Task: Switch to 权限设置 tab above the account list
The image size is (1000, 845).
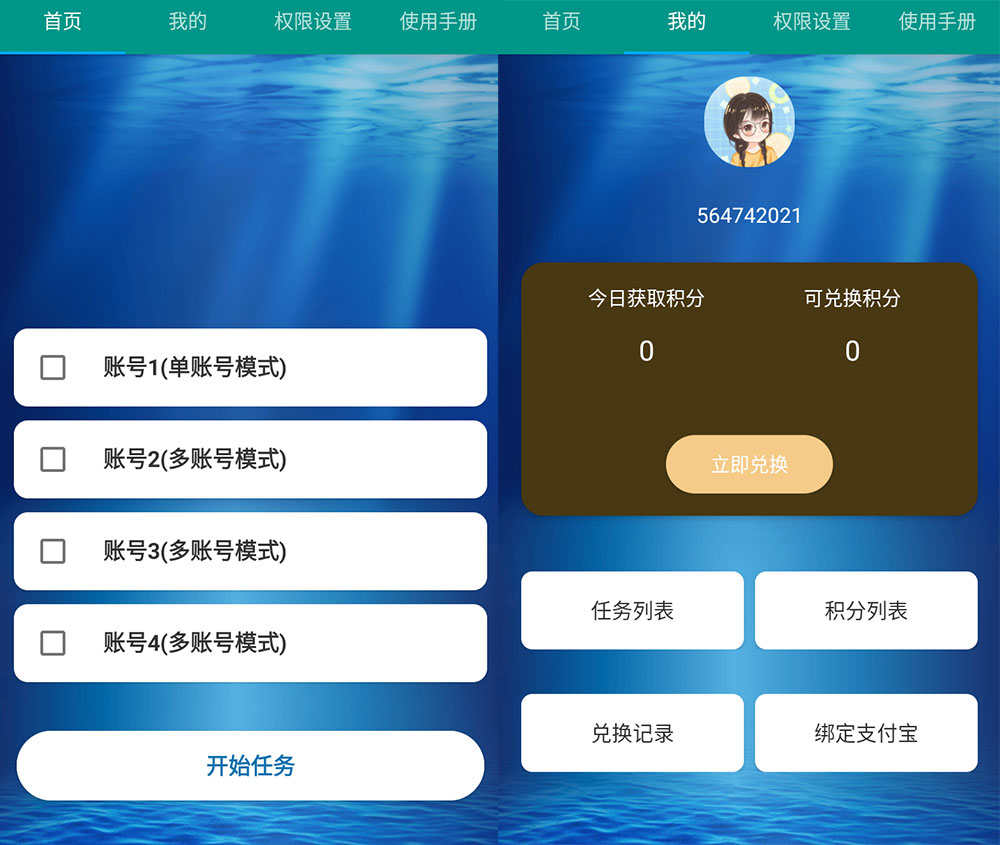Action: [x=313, y=22]
